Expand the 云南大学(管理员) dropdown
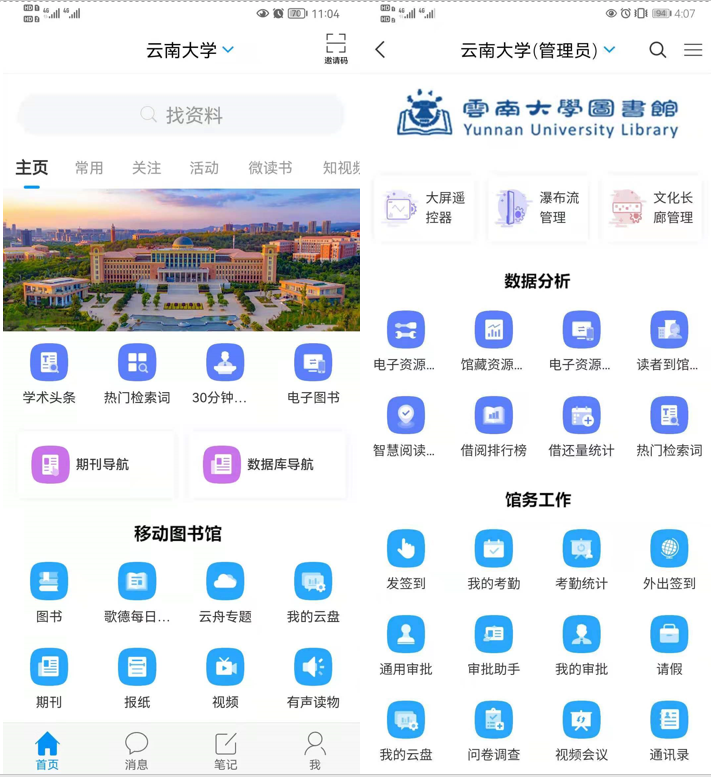The image size is (711, 777). click(x=609, y=50)
